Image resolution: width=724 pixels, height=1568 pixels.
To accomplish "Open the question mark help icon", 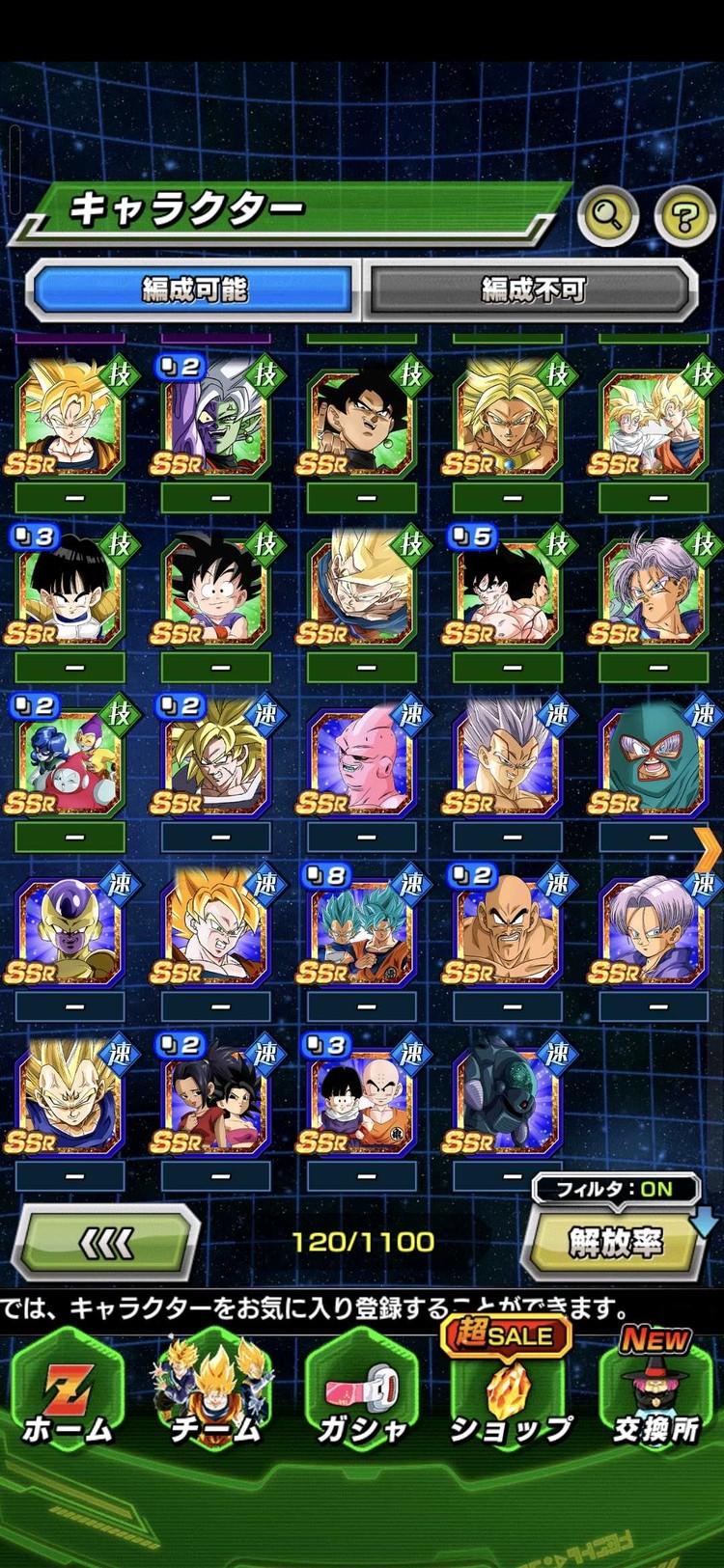I will pyautogui.click(x=684, y=215).
